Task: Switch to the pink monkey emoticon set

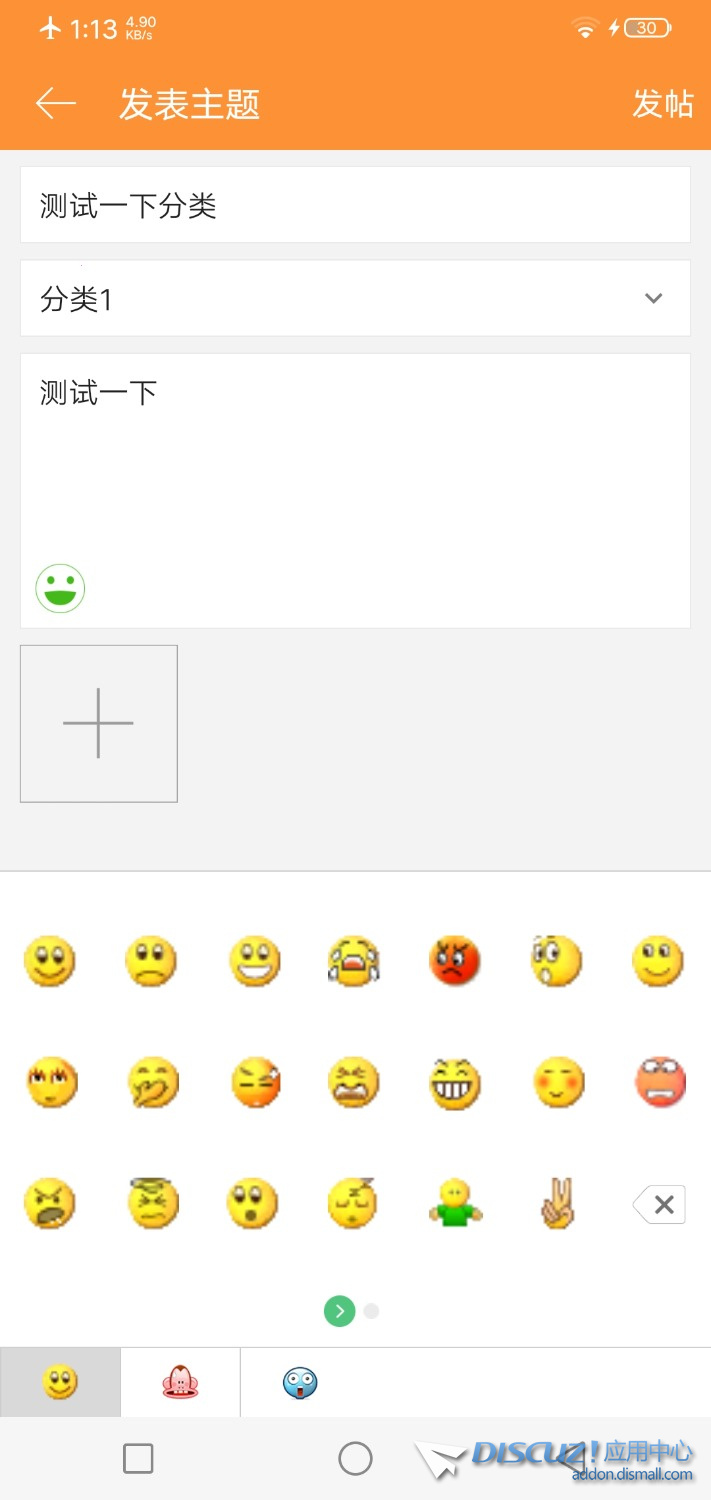Action: pos(180,1383)
